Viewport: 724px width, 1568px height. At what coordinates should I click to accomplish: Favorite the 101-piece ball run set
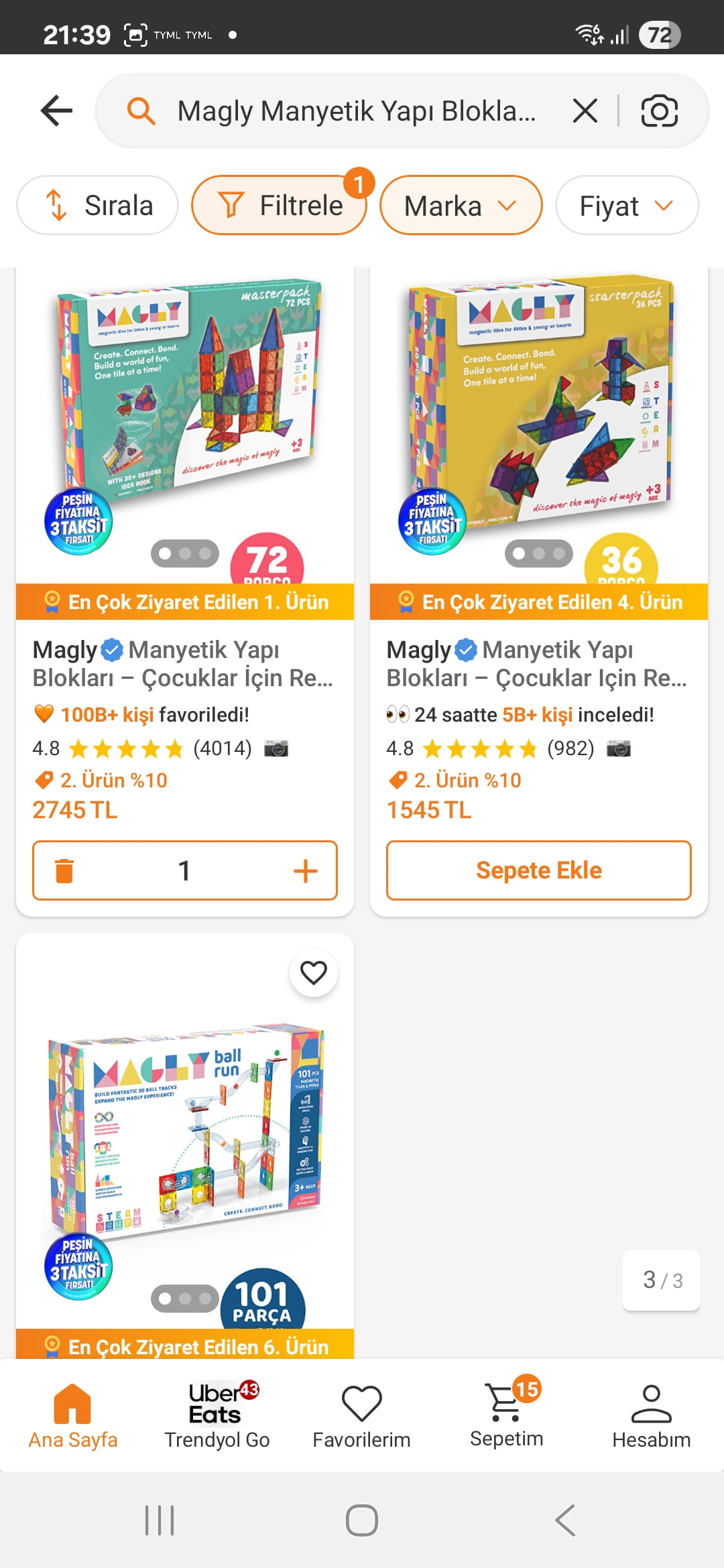pos(313,973)
